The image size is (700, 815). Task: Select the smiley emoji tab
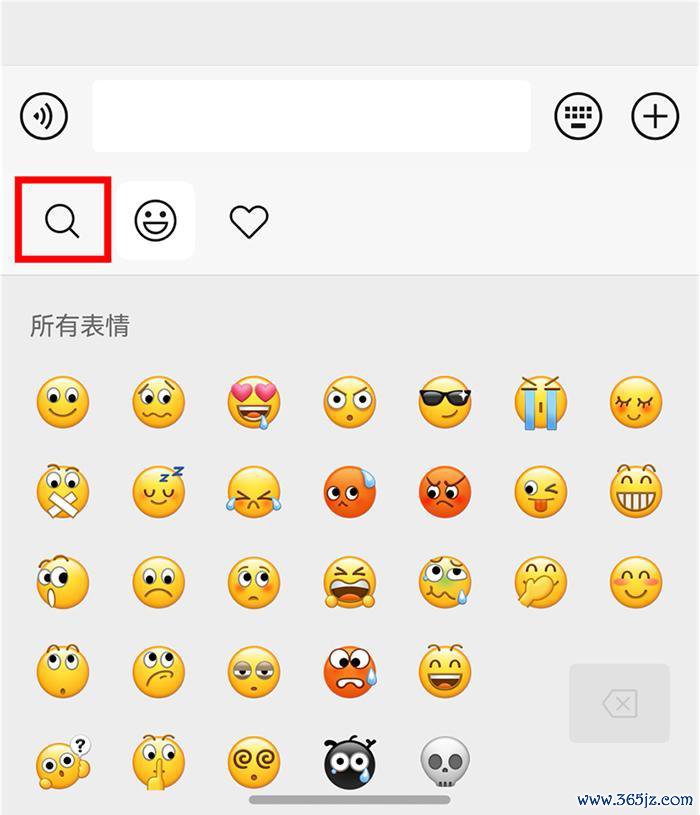coord(156,221)
